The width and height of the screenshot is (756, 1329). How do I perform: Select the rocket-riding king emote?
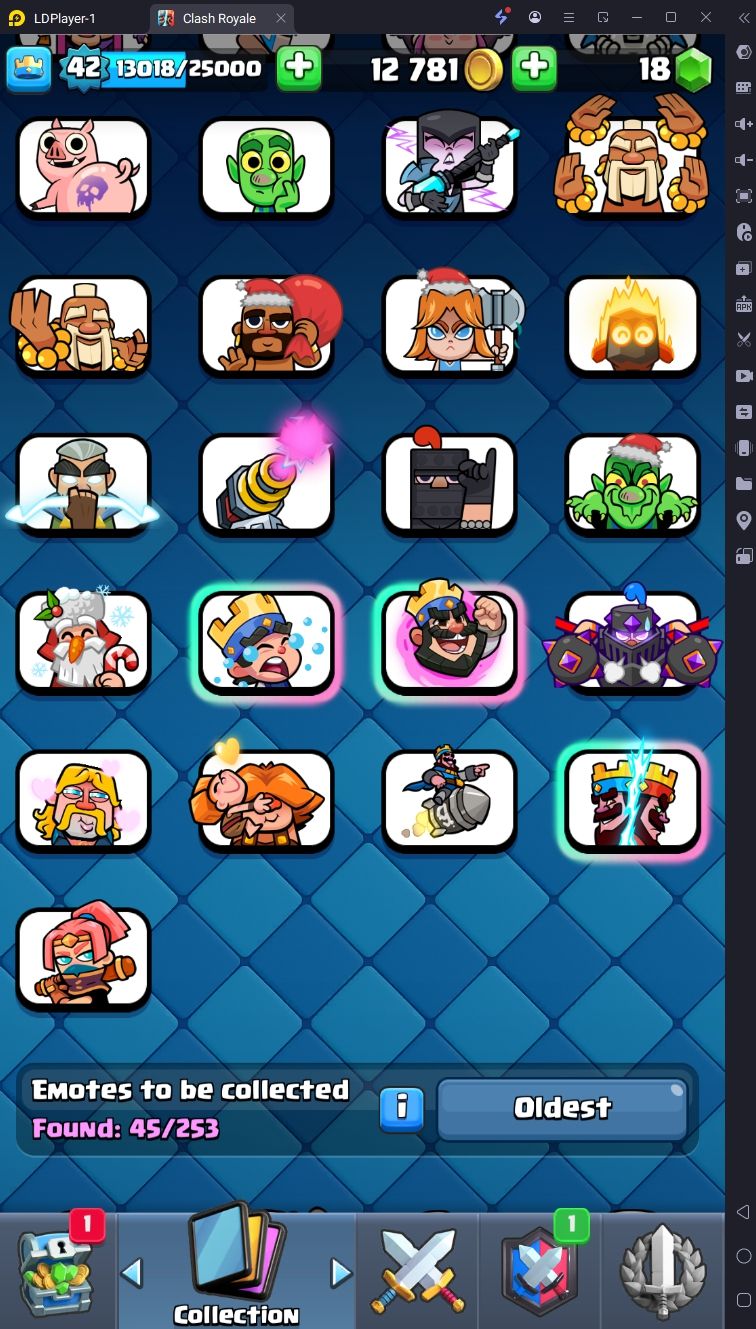click(449, 799)
